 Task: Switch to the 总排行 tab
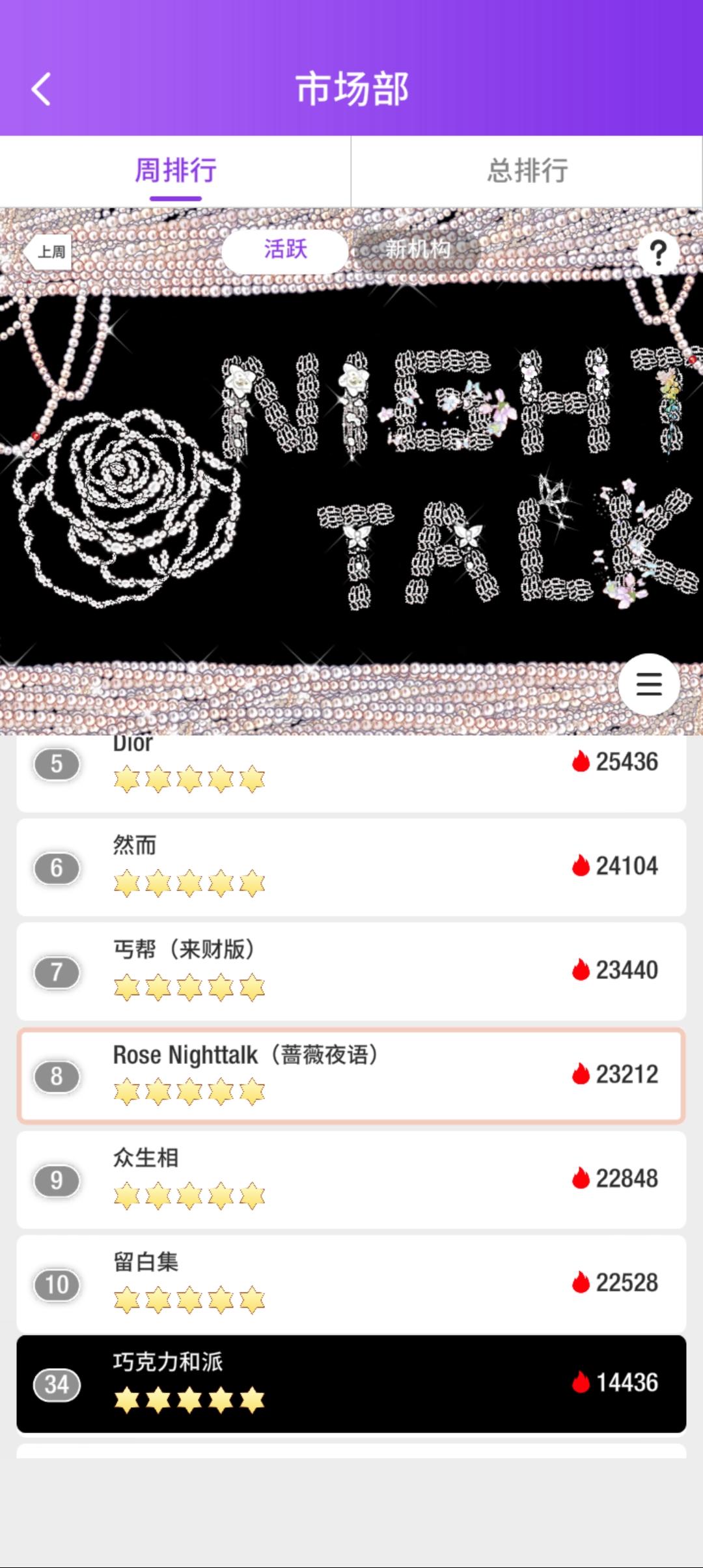(527, 170)
